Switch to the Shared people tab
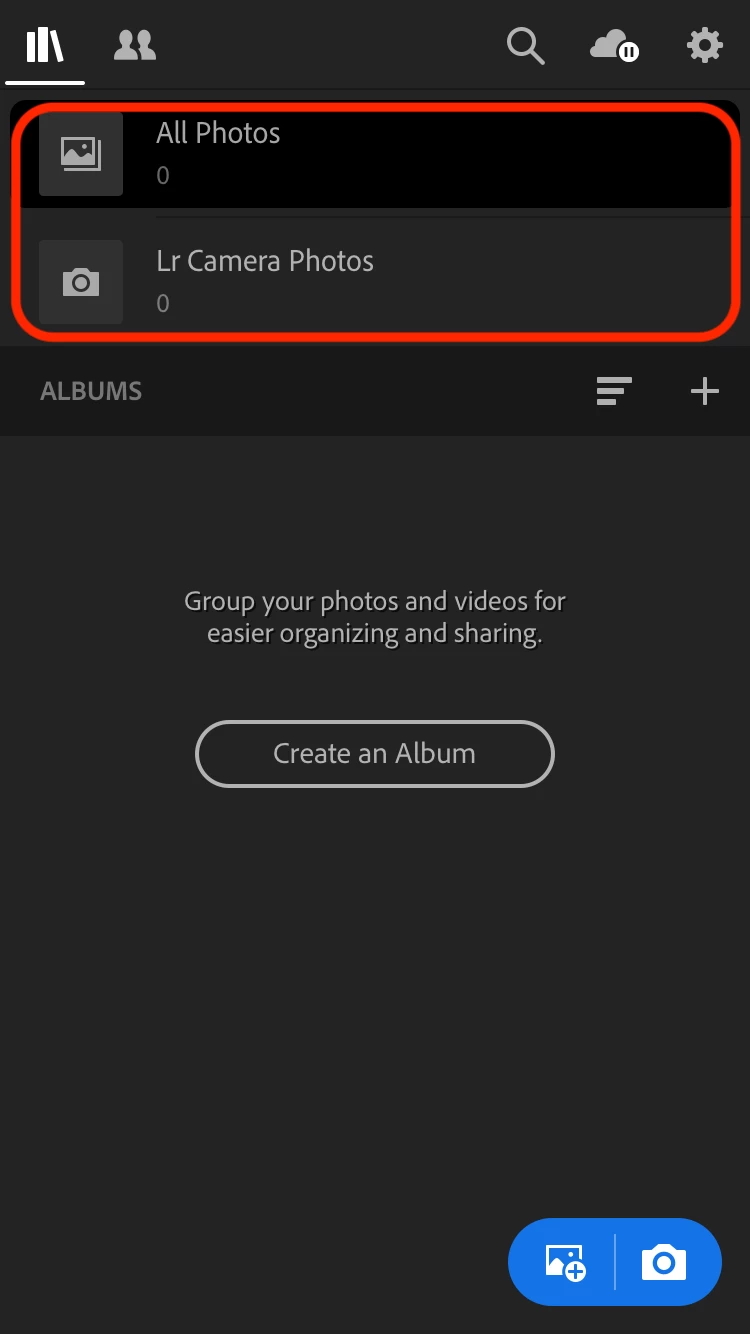This screenshot has height=1334, width=750. point(135,46)
